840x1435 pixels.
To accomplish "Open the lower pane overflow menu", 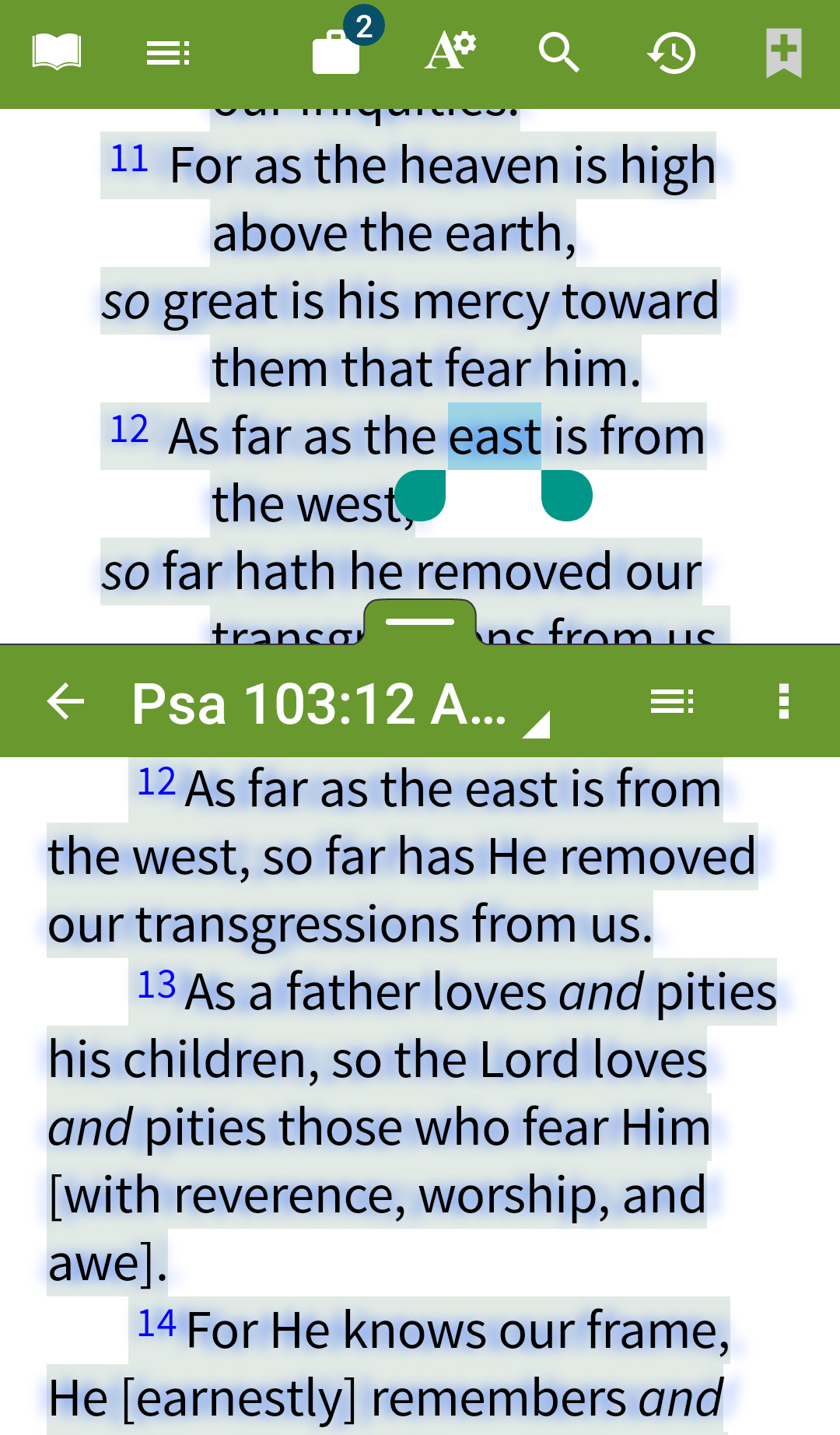I will 783,702.
